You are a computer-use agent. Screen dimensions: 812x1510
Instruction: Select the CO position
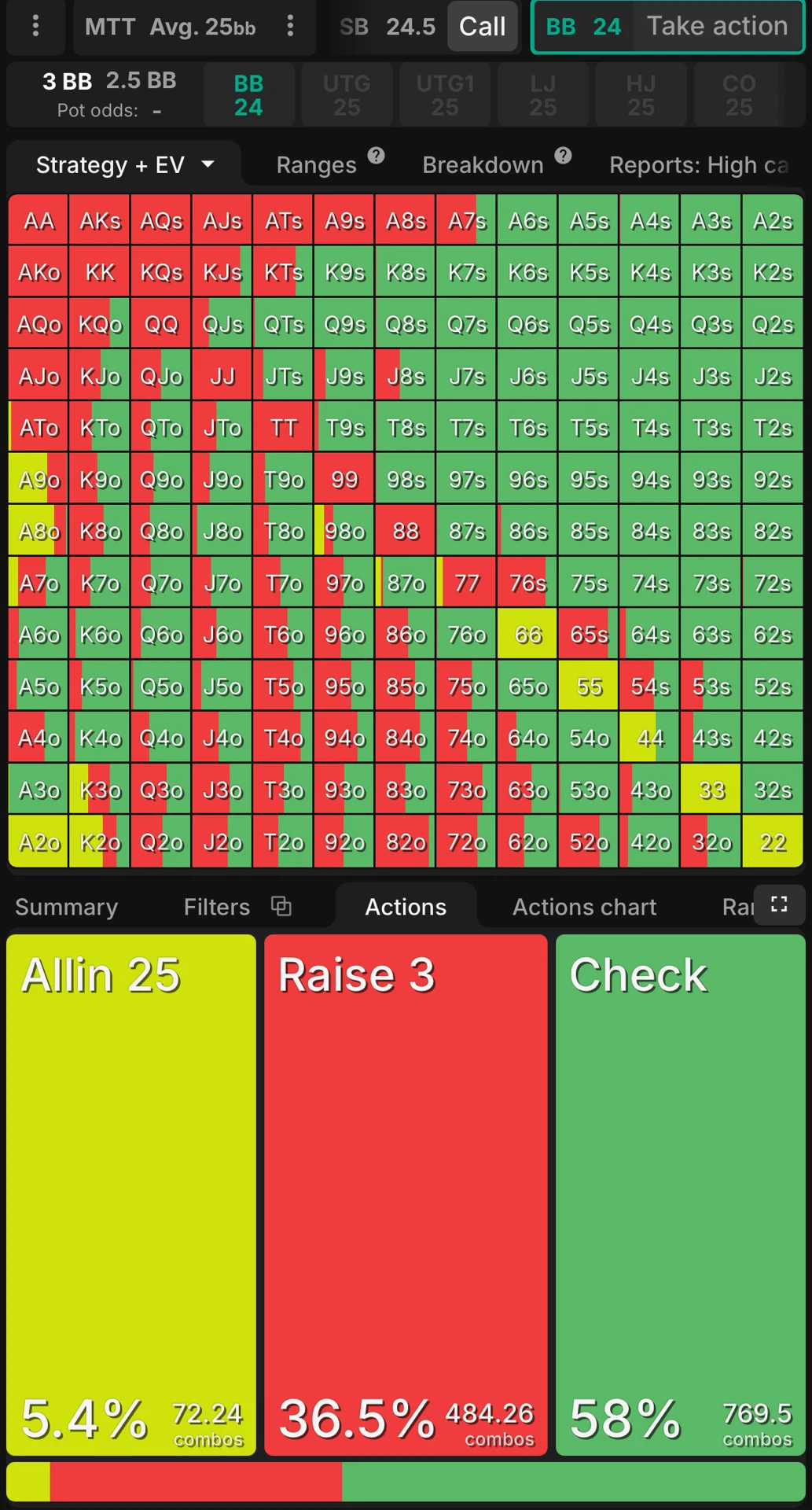(738, 95)
